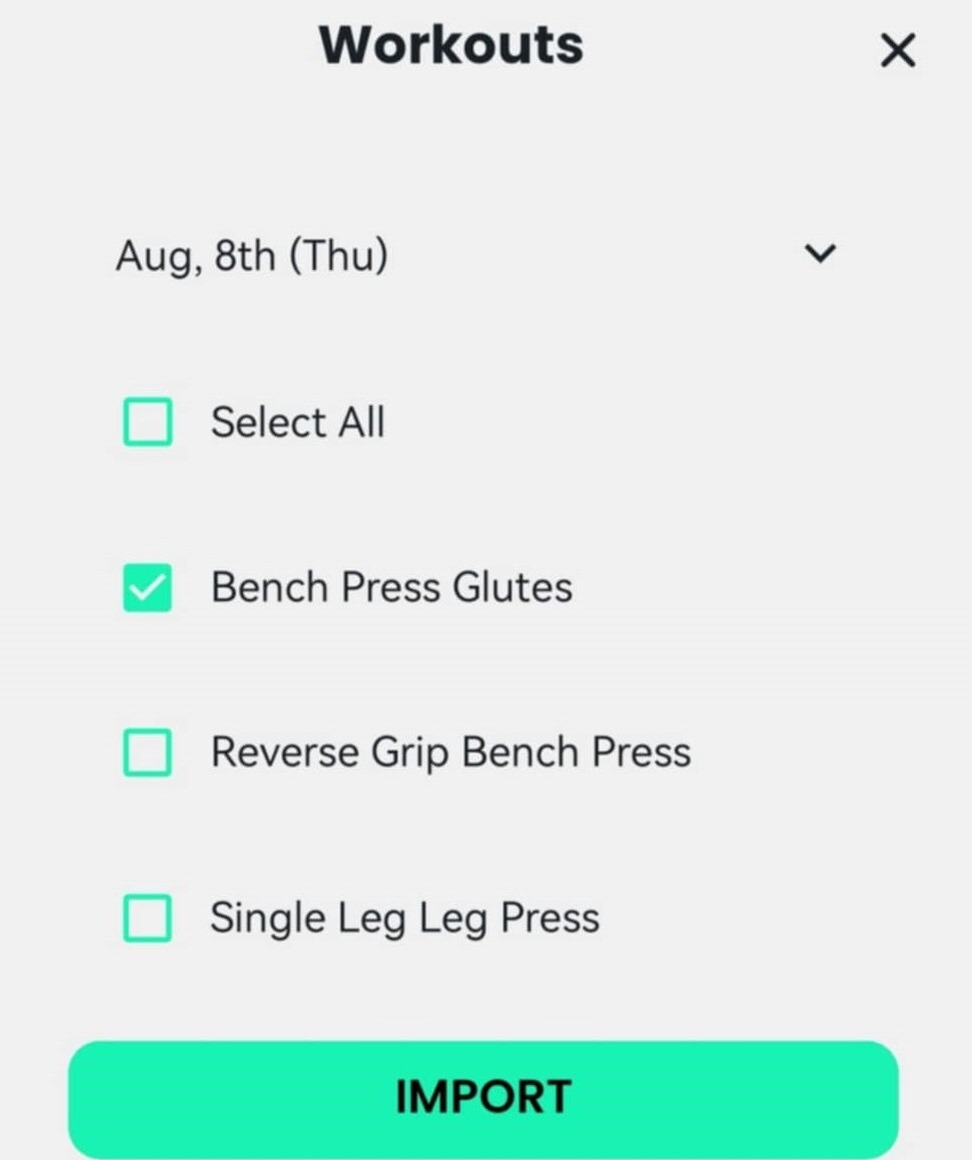Check the Select All checkbox
Screen dimensions: 972x1160
coord(147,422)
